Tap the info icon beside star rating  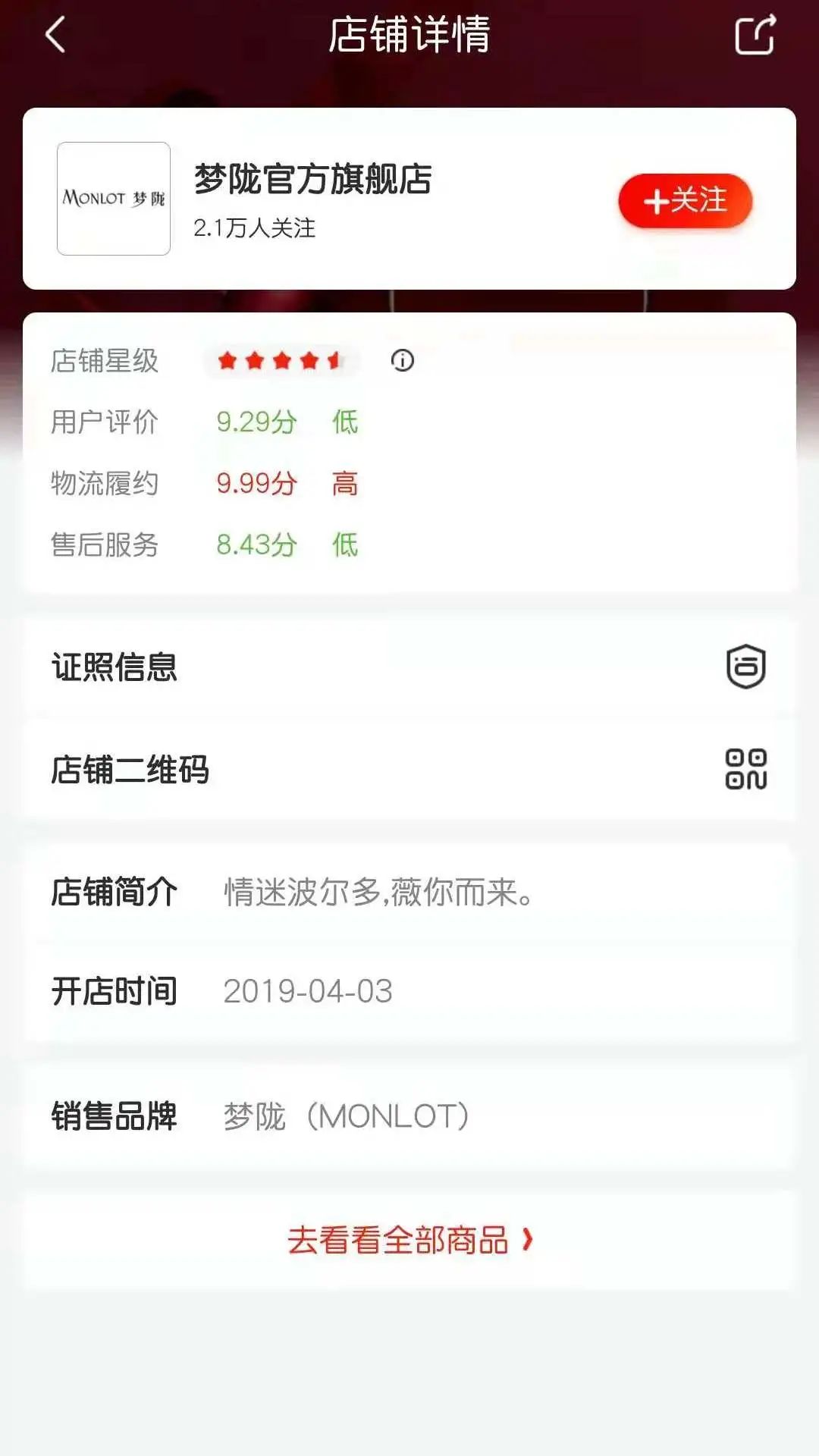[x=402, y=360]
